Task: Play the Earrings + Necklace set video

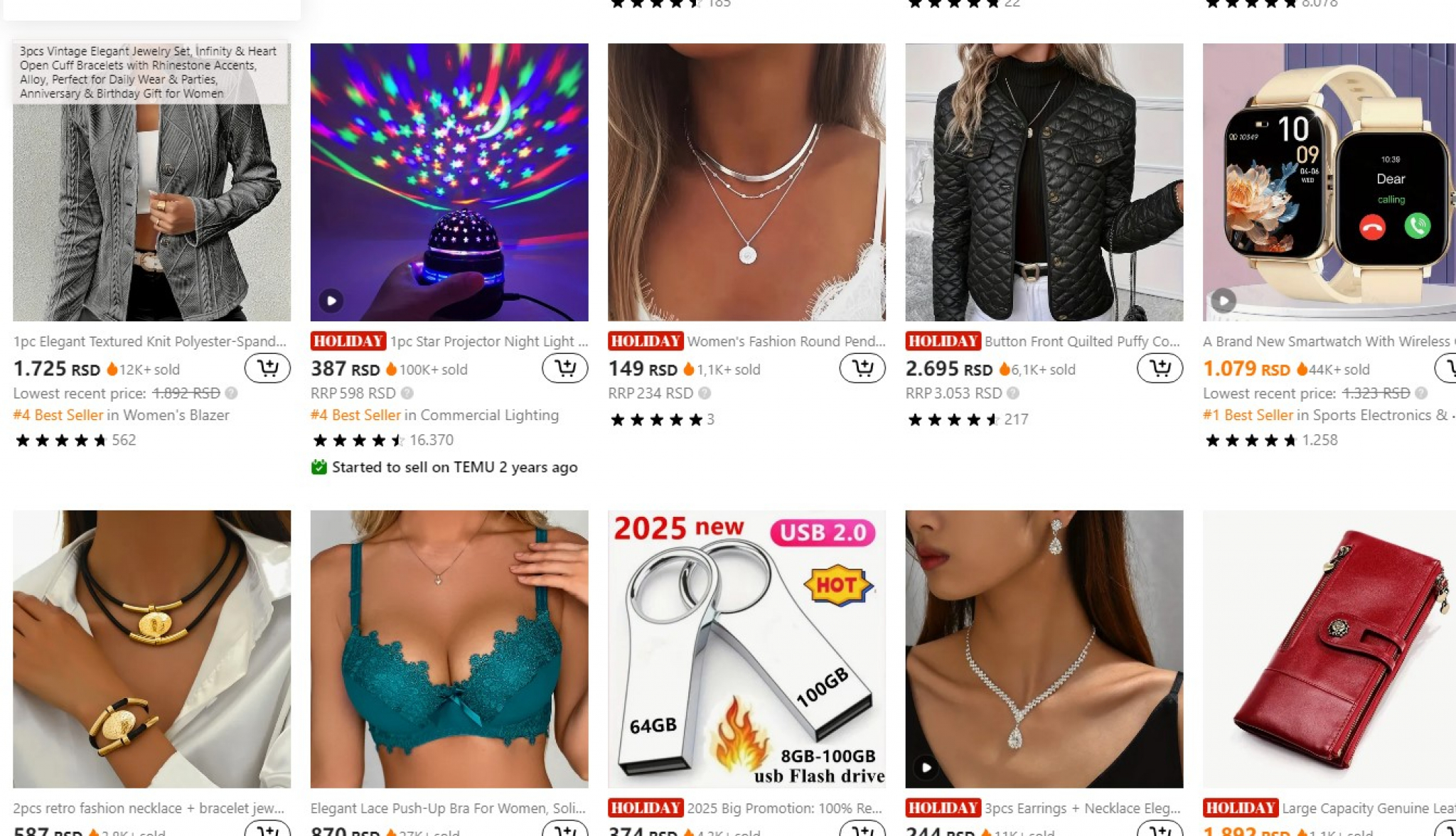Action: (926, 768)
